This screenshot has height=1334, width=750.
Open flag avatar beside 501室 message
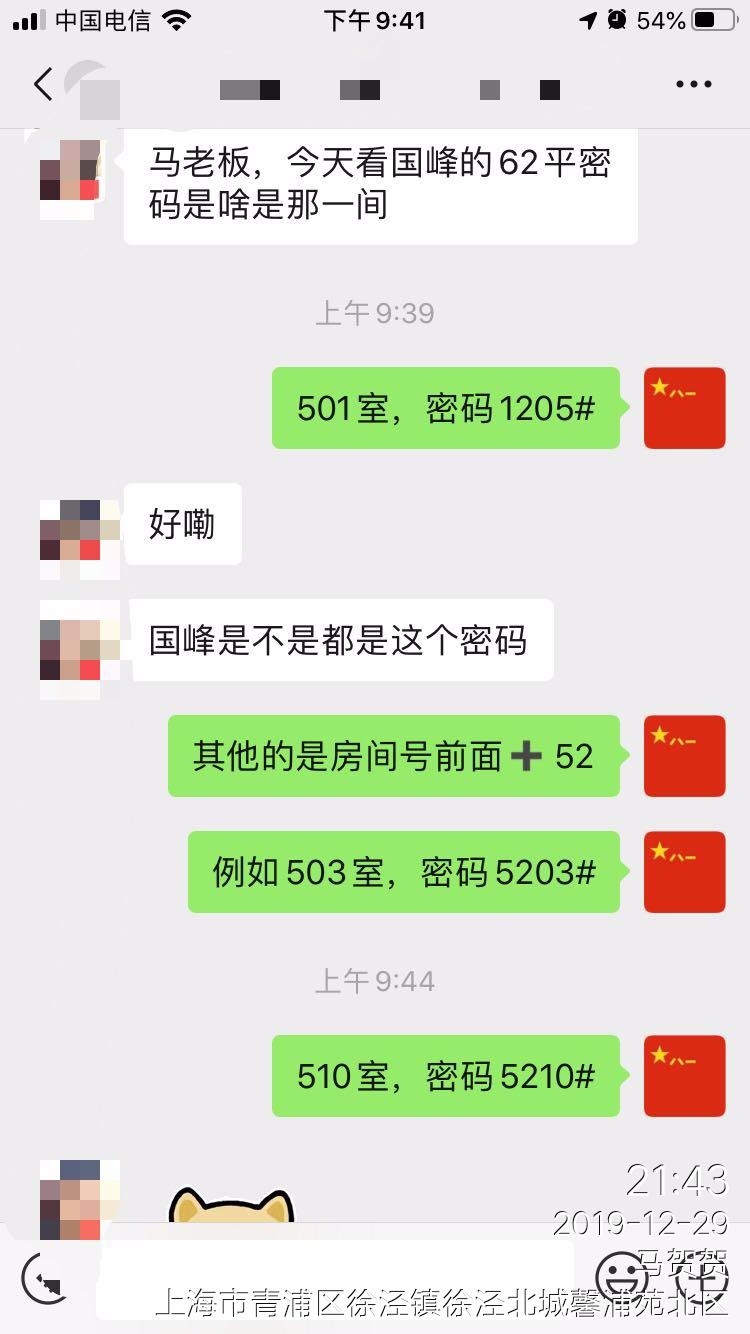click(684, 408)
